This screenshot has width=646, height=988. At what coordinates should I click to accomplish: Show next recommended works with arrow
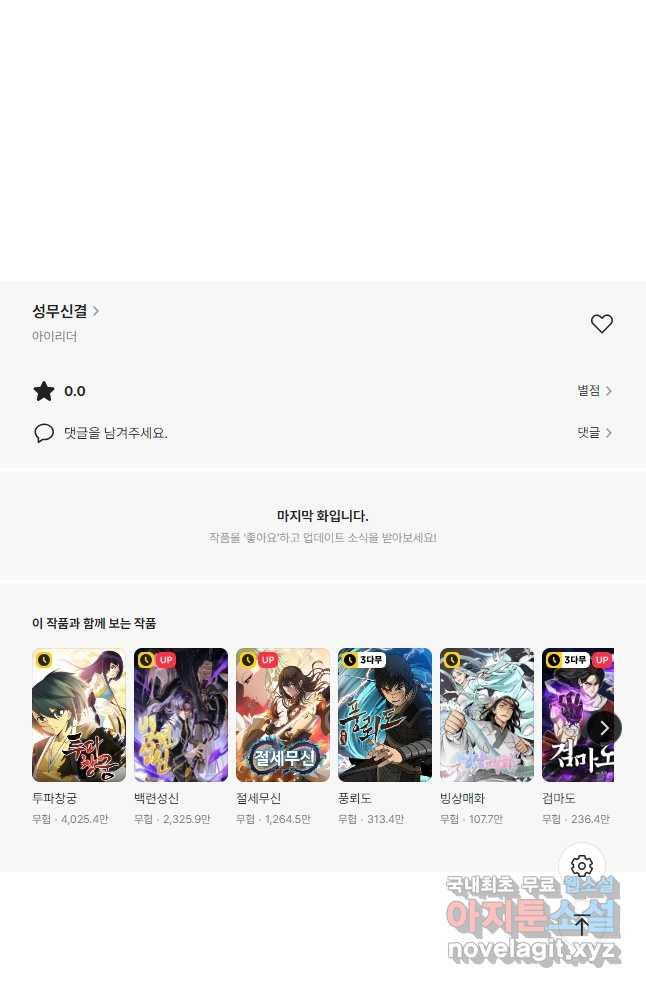(x=604, y=728)
